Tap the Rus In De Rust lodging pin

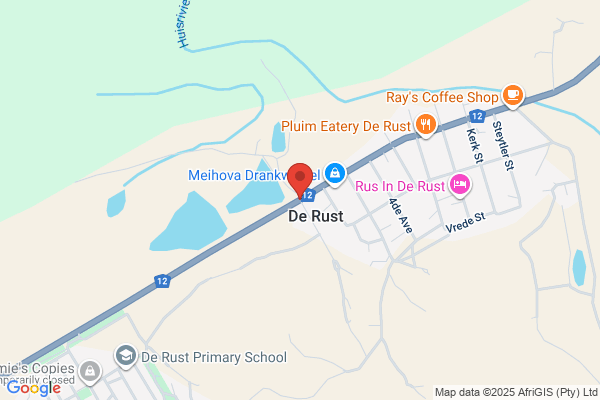tap(460, 184)
